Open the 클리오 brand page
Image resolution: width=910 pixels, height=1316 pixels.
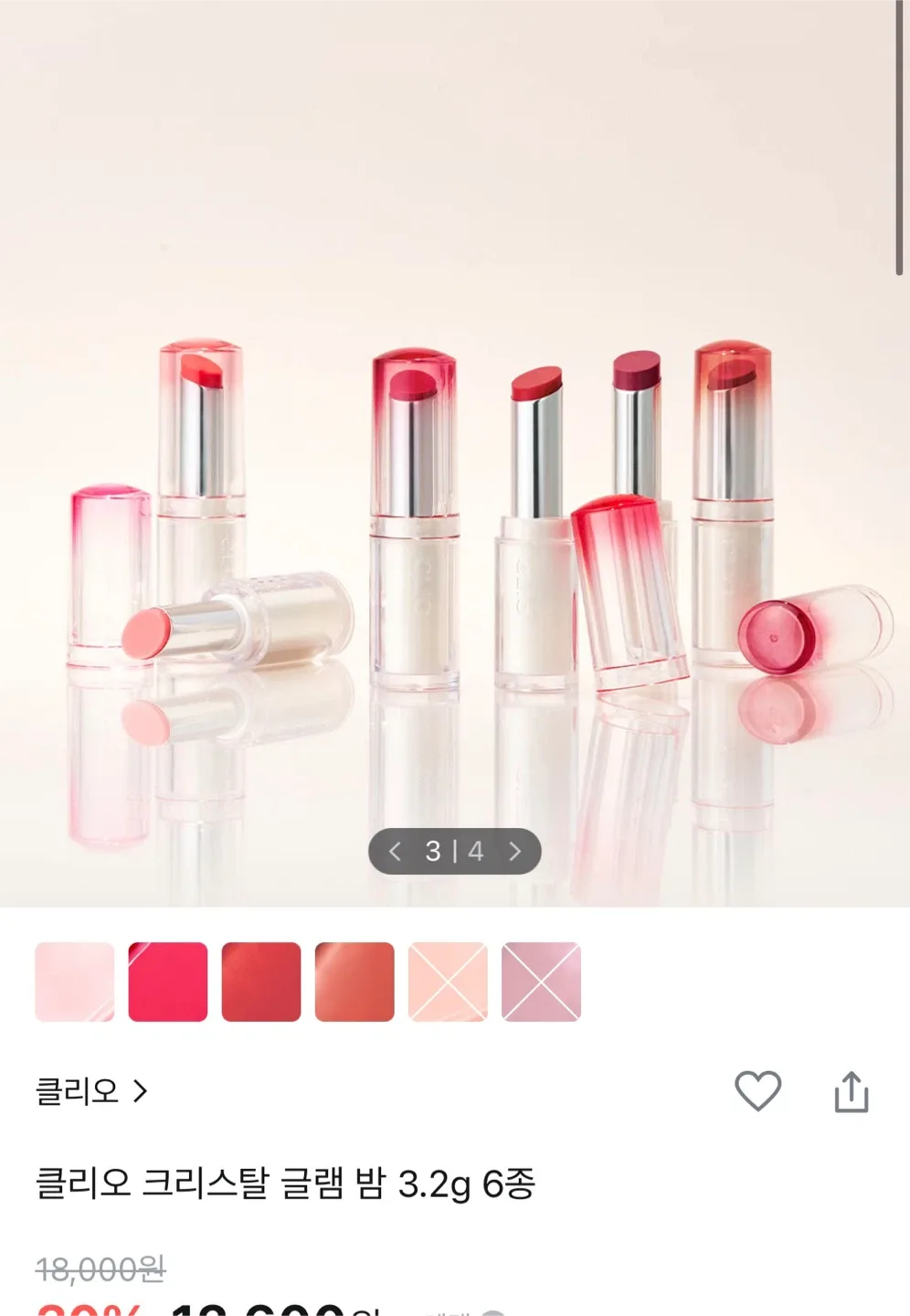(x=90, y=1091)
